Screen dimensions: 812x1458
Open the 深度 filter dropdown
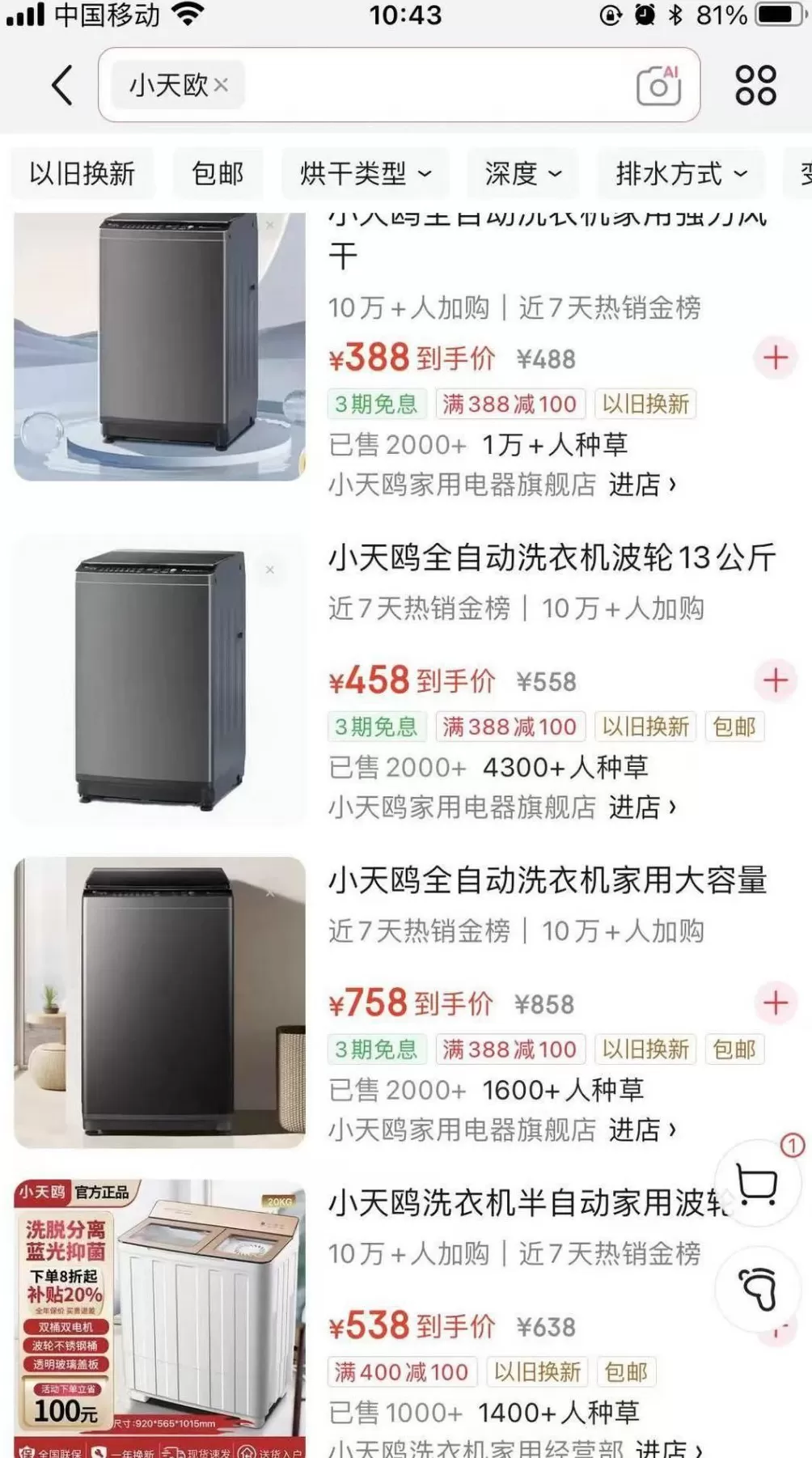[521, 173]
